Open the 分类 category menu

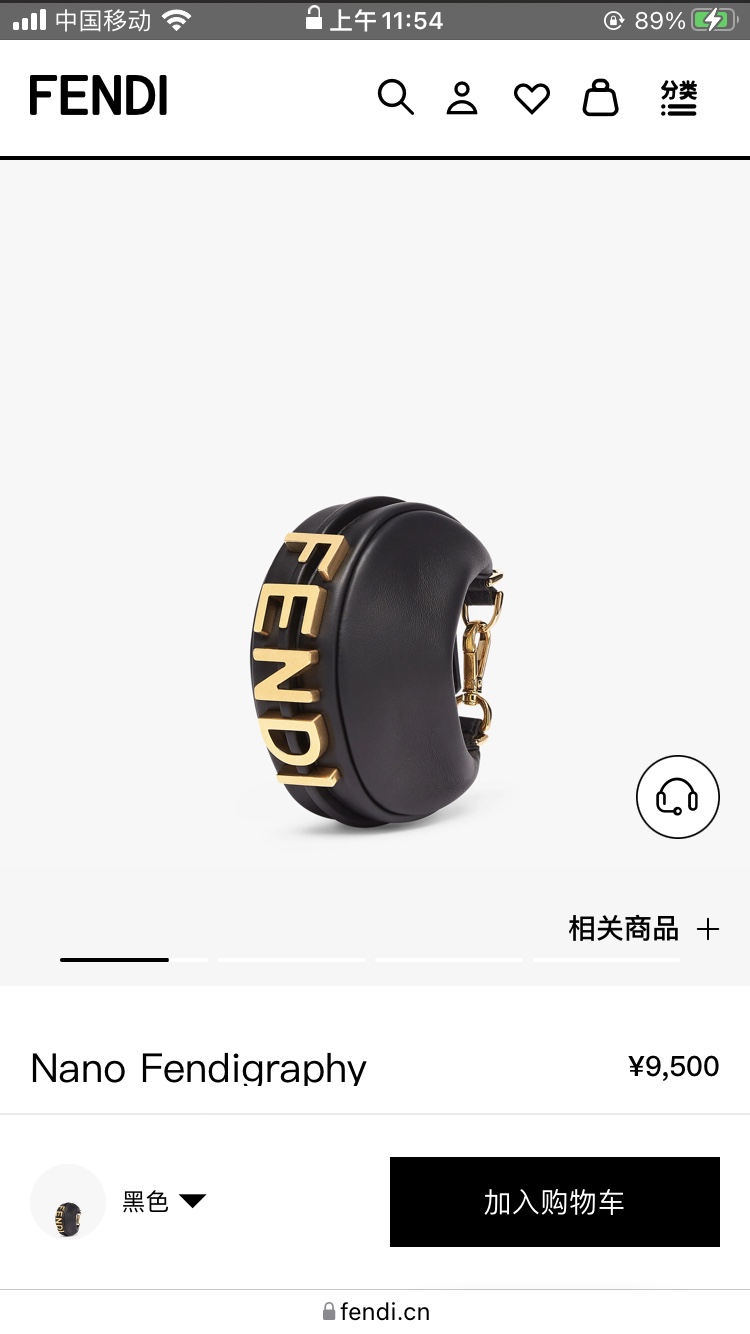(x=679, y=98)
